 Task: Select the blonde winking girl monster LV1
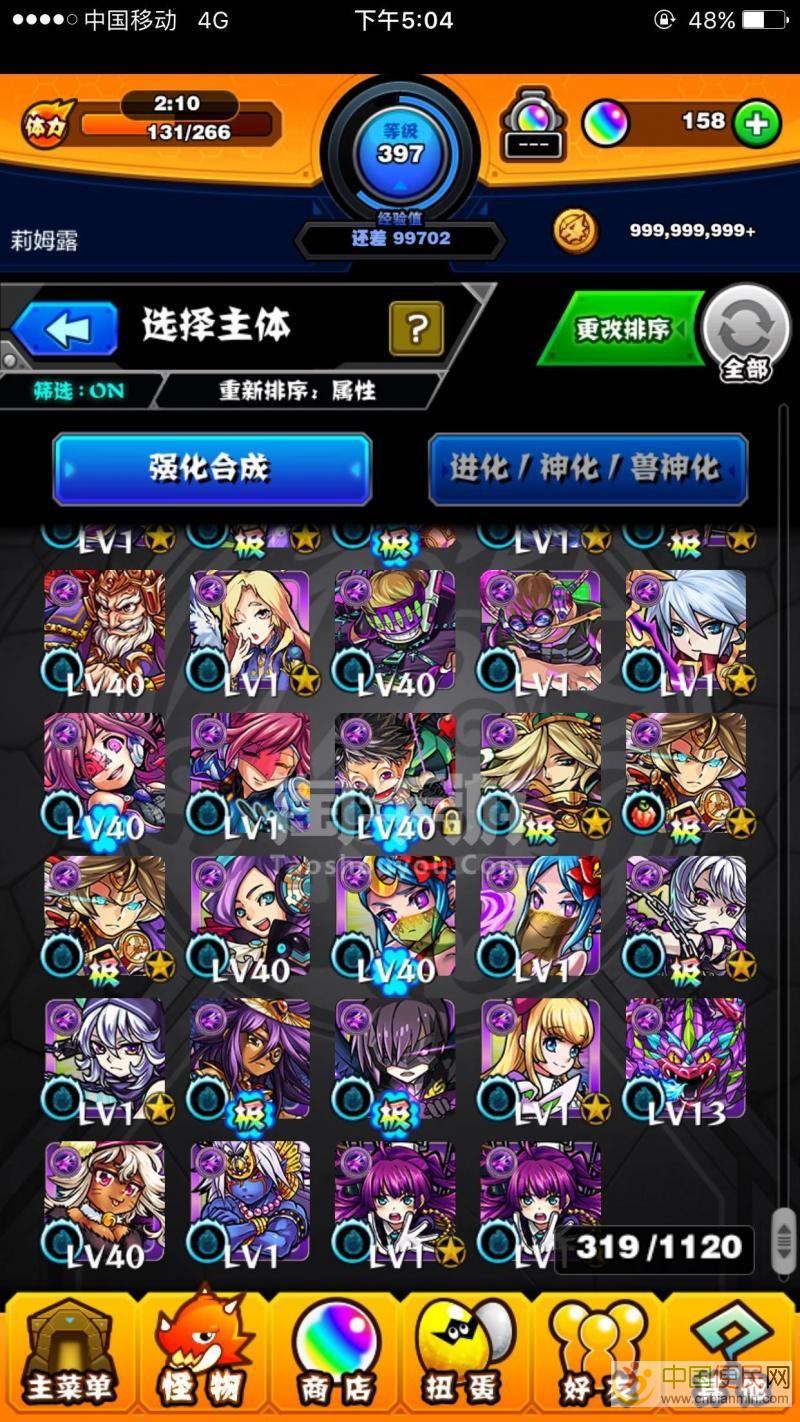[250, 632]
